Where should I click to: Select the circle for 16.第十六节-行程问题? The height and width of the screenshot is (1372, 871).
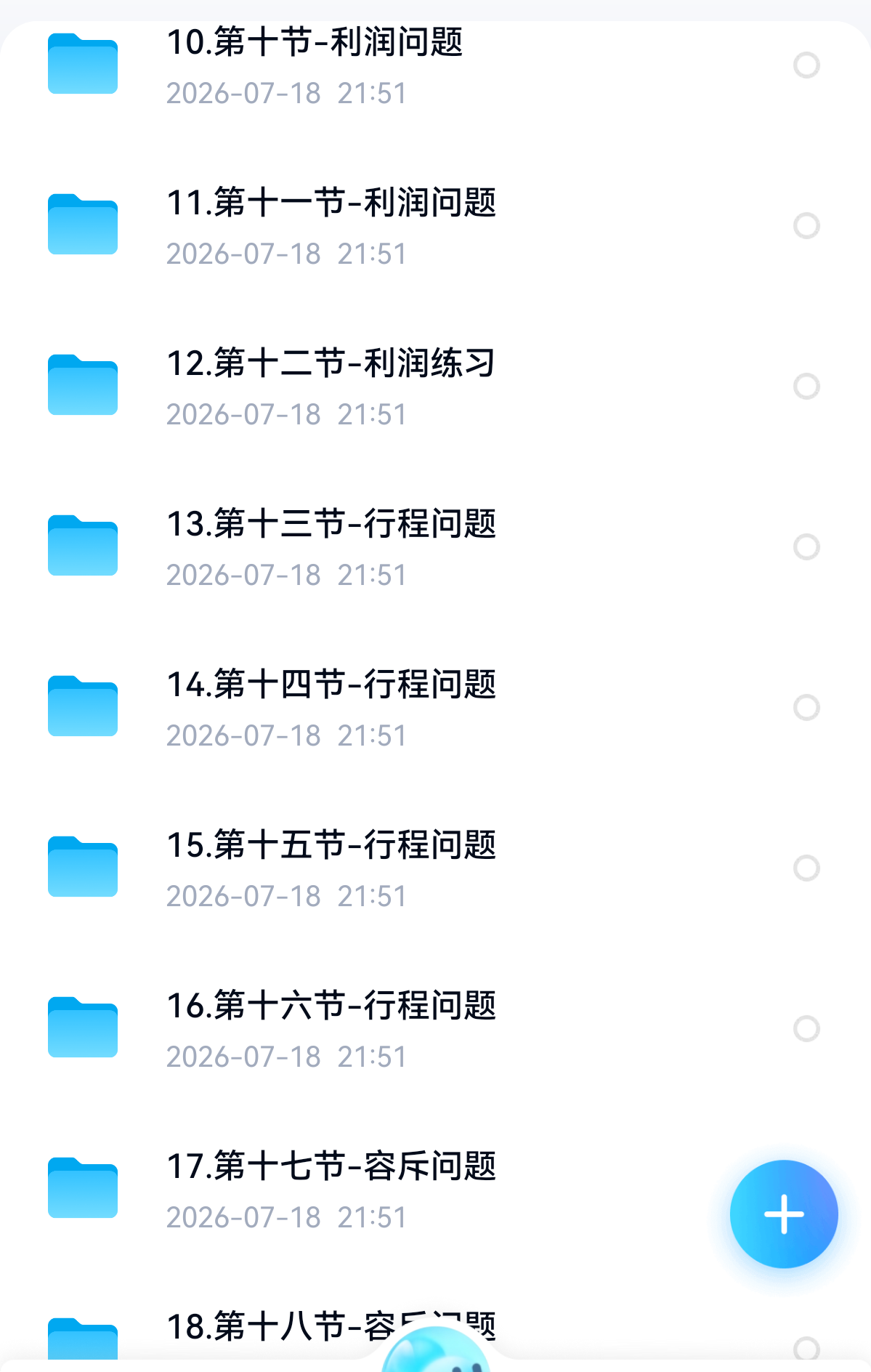[x=806, y=1029]
